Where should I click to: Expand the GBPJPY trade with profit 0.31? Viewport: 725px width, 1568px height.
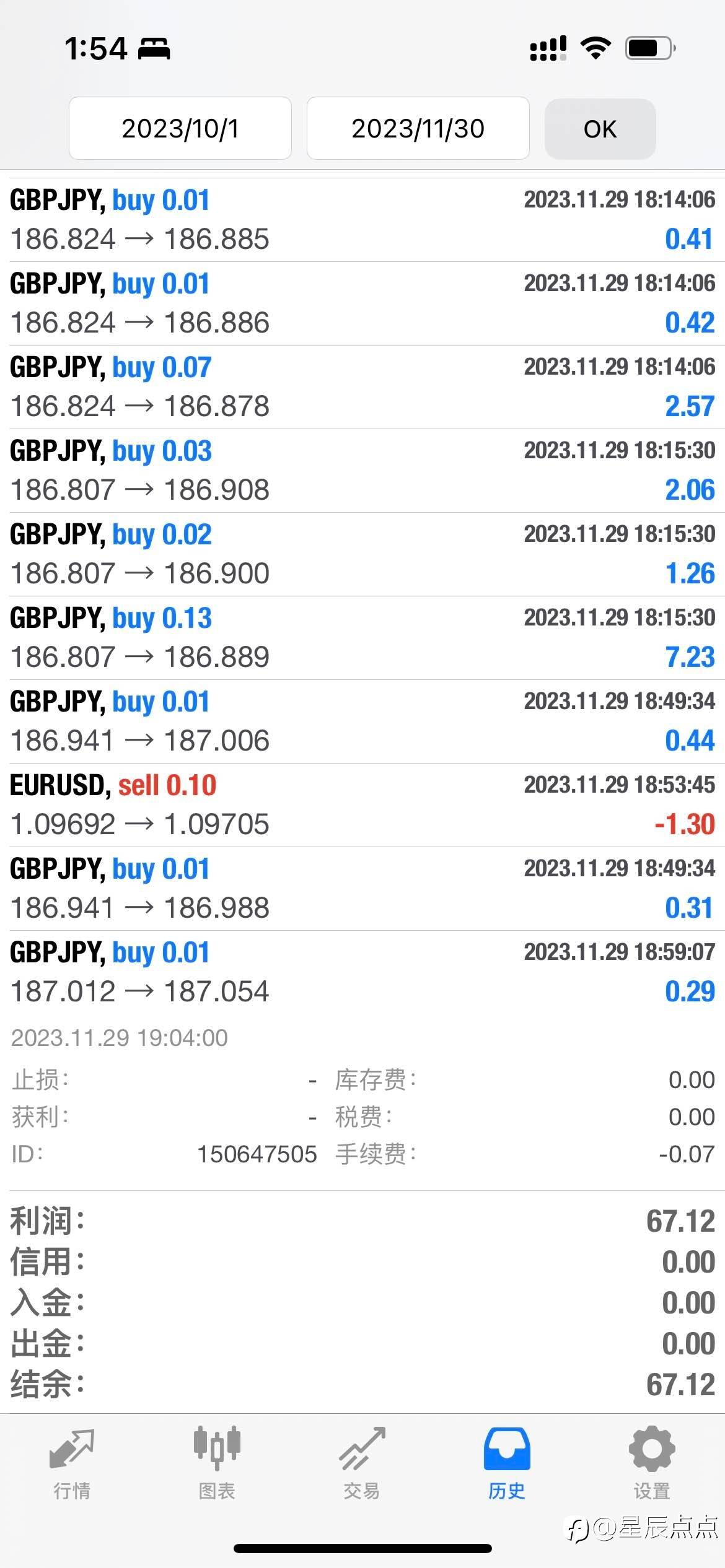tap(362, 889)
